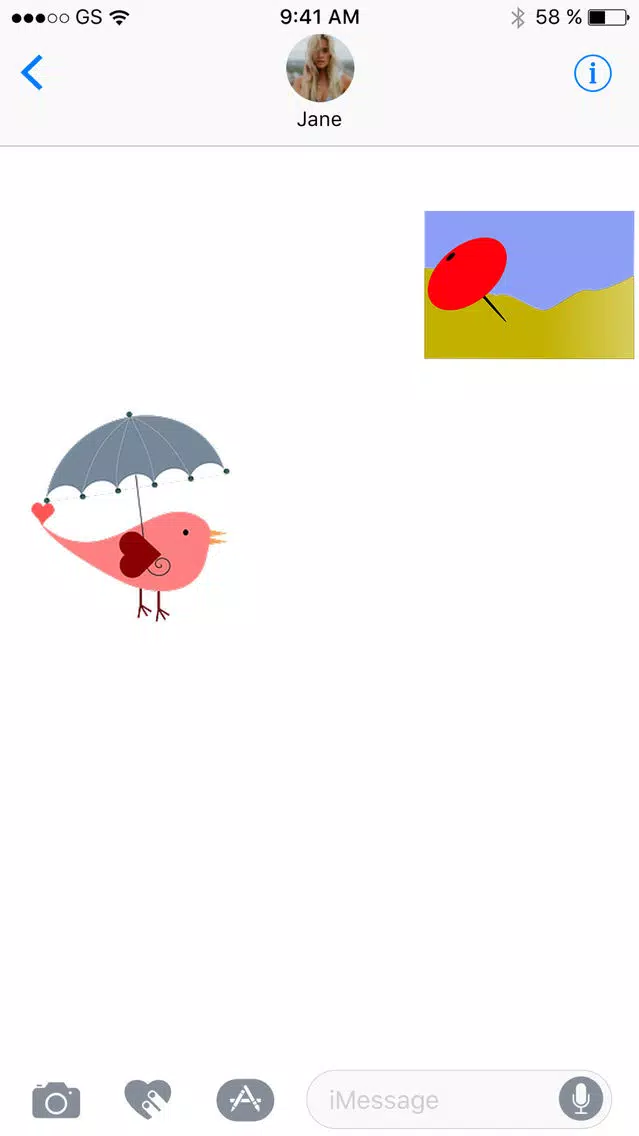Screen dimensions: 639x1136
Task: Open Jane's contact avatar
Action: pos(320,68)
